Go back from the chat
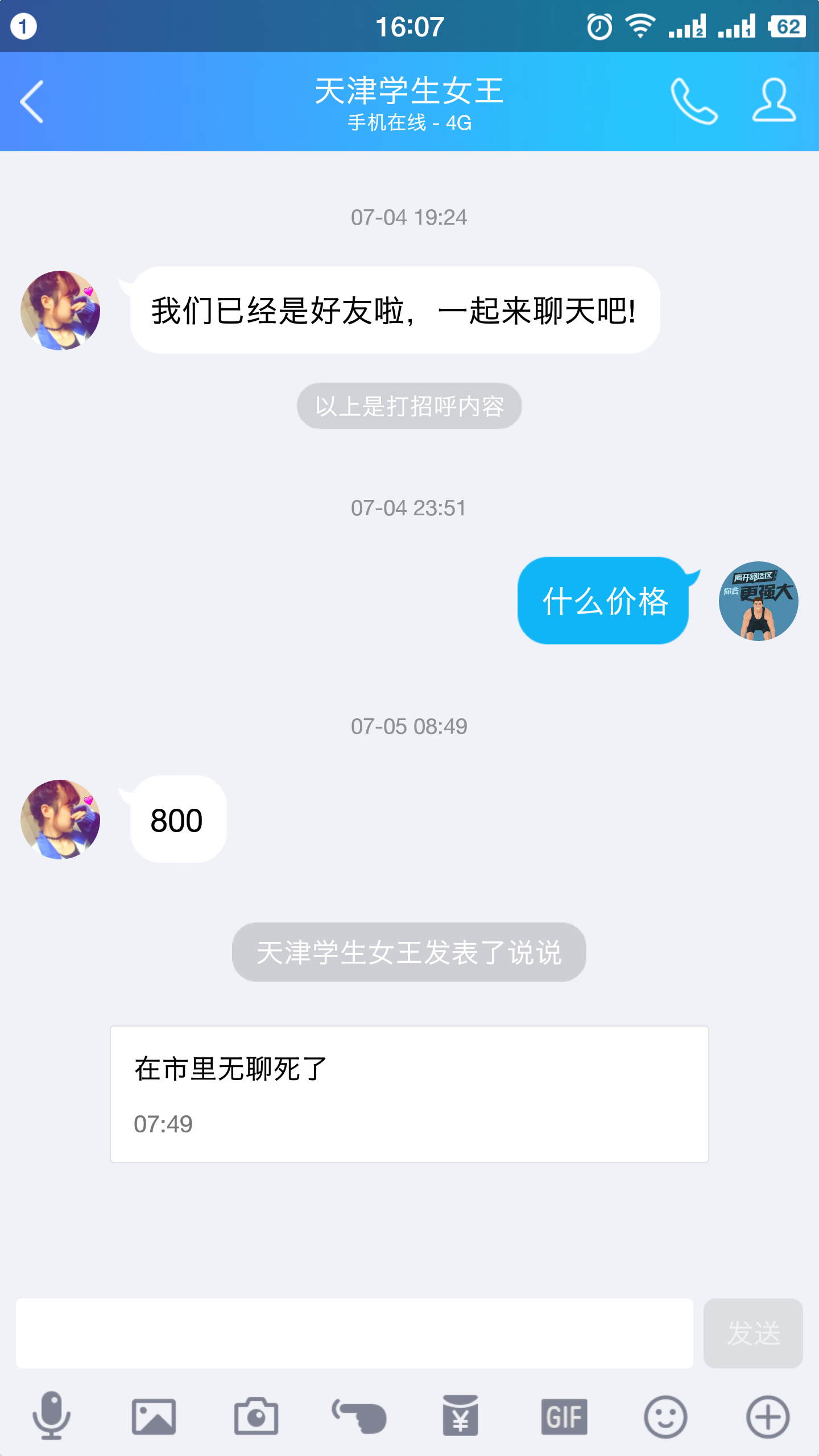Image resolution: width=819 pixels, height=1456 pixels. pos(32,102)
